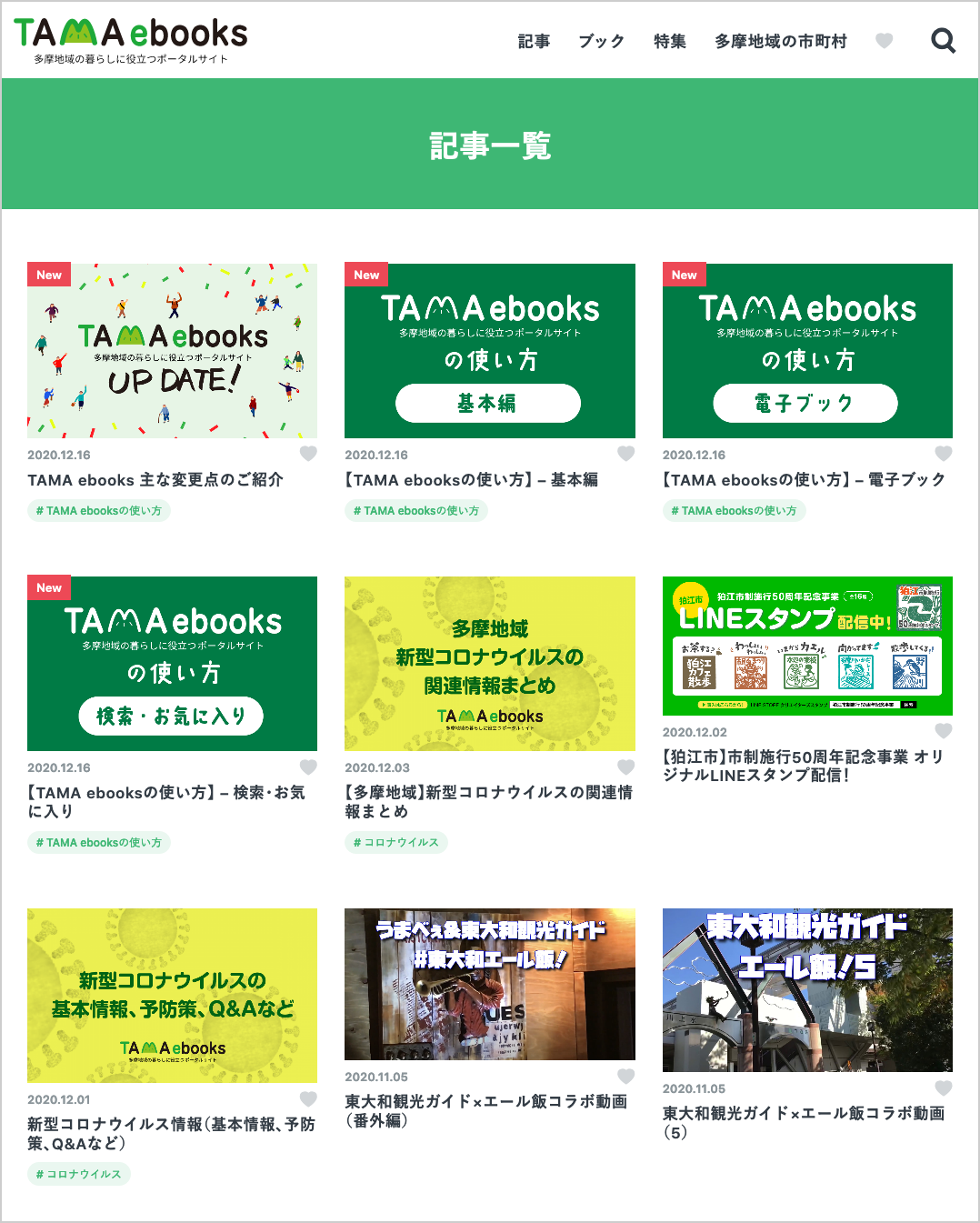The image size is (980, 1223).
Task: Favorite the 電子ブック usage article
Action: pos(944,454)
